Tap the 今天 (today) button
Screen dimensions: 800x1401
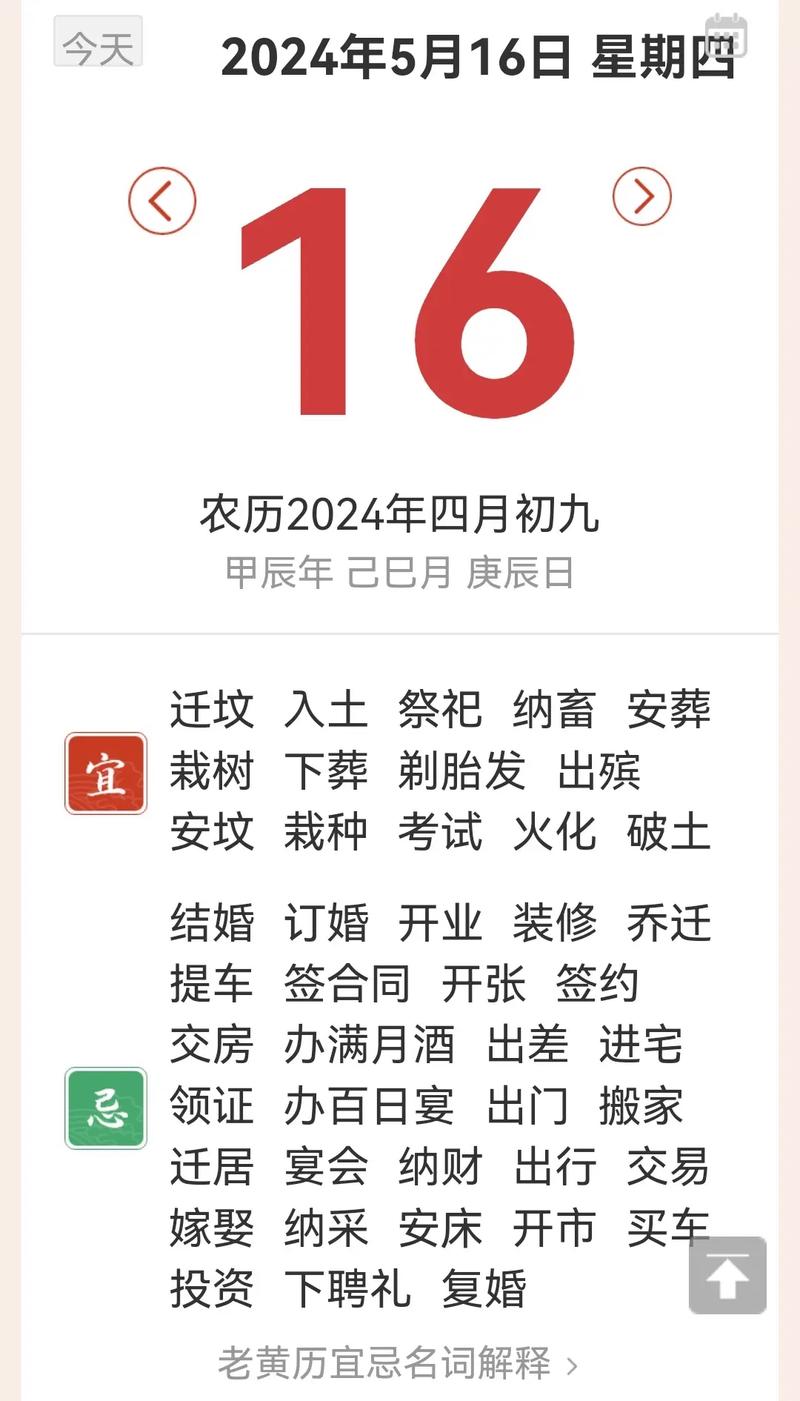point(98,43)
